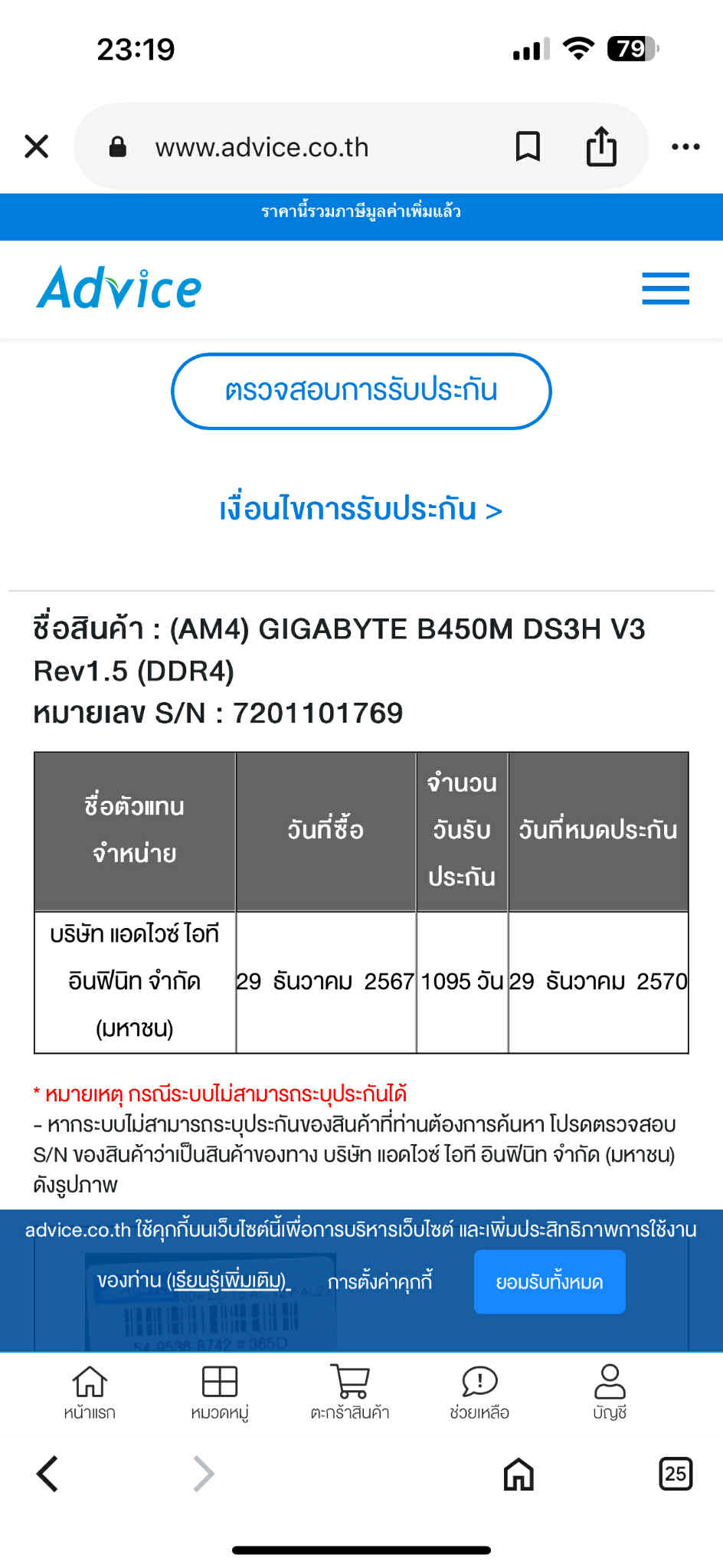
Task: Accept all cookies with ยอมรับทั้งหมด
Action: (550, 1281)
